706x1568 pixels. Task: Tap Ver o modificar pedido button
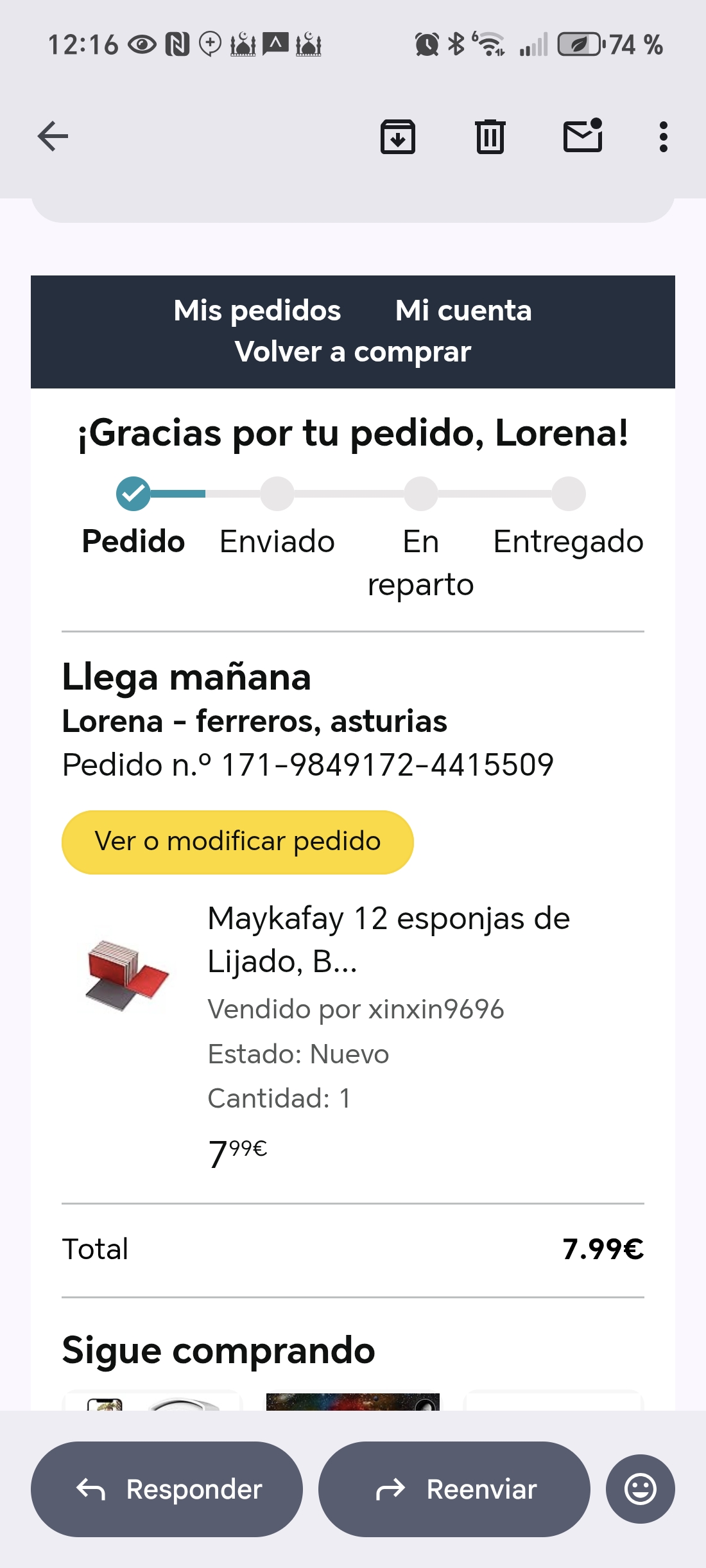[237, 842]
